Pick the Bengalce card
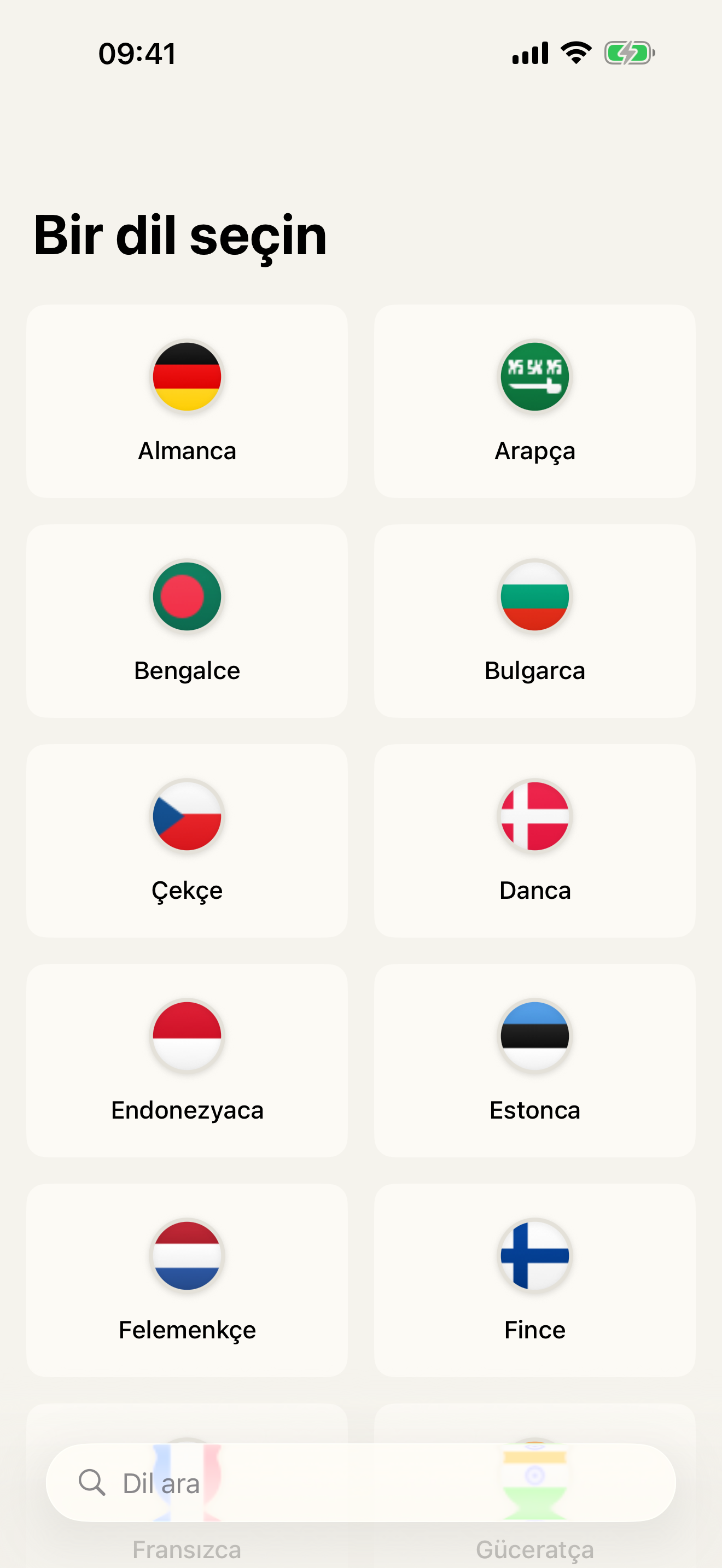 (x=187, y=622)
